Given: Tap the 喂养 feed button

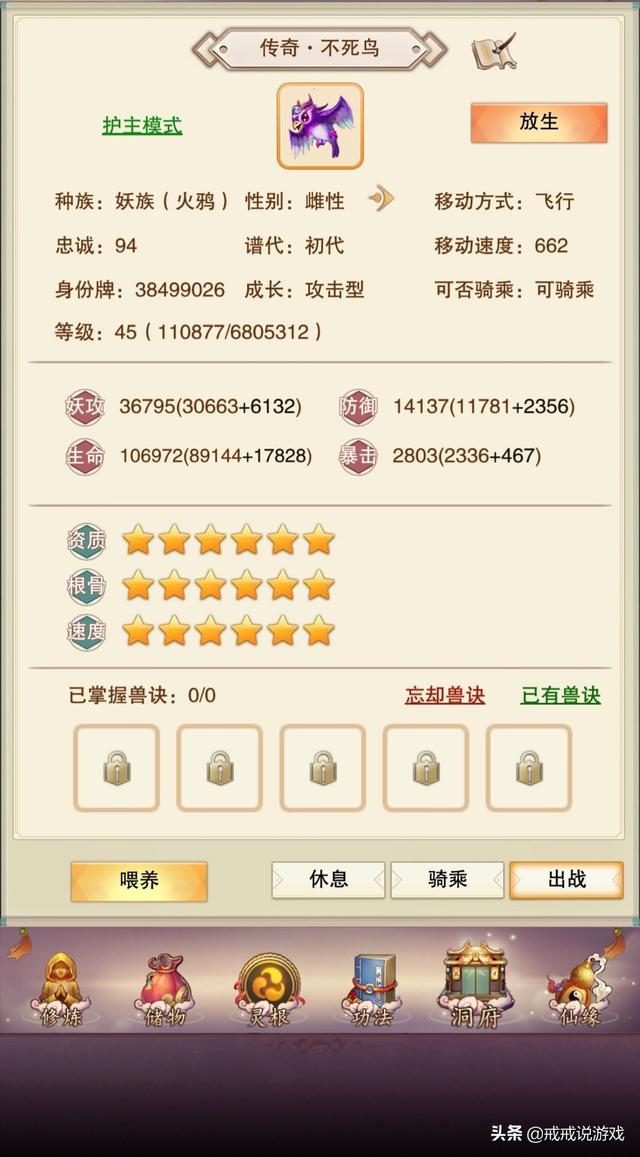Looking at the screenshot, I should (x=139, y=881).
